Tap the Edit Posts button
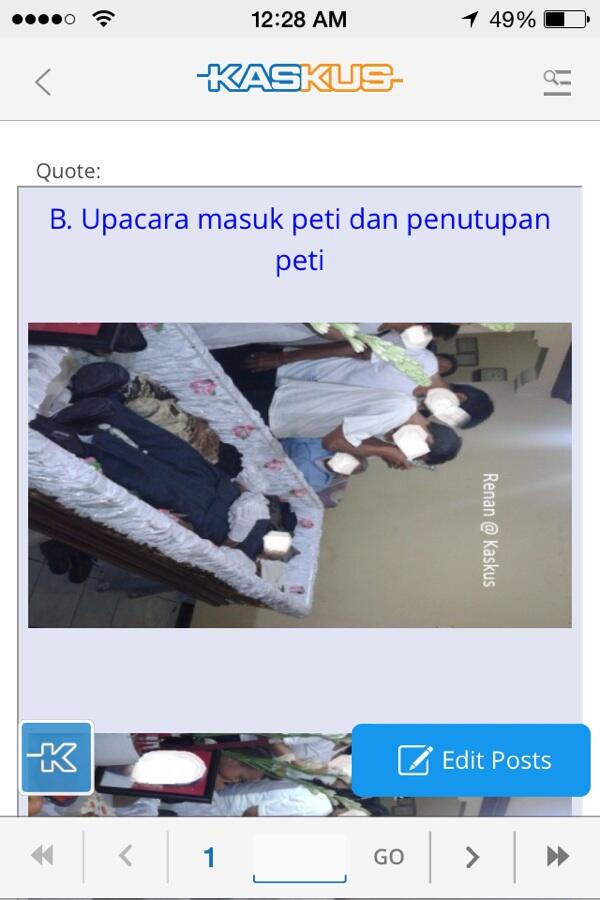The width and height of the screenshot is (600, 900). (472, 760)
